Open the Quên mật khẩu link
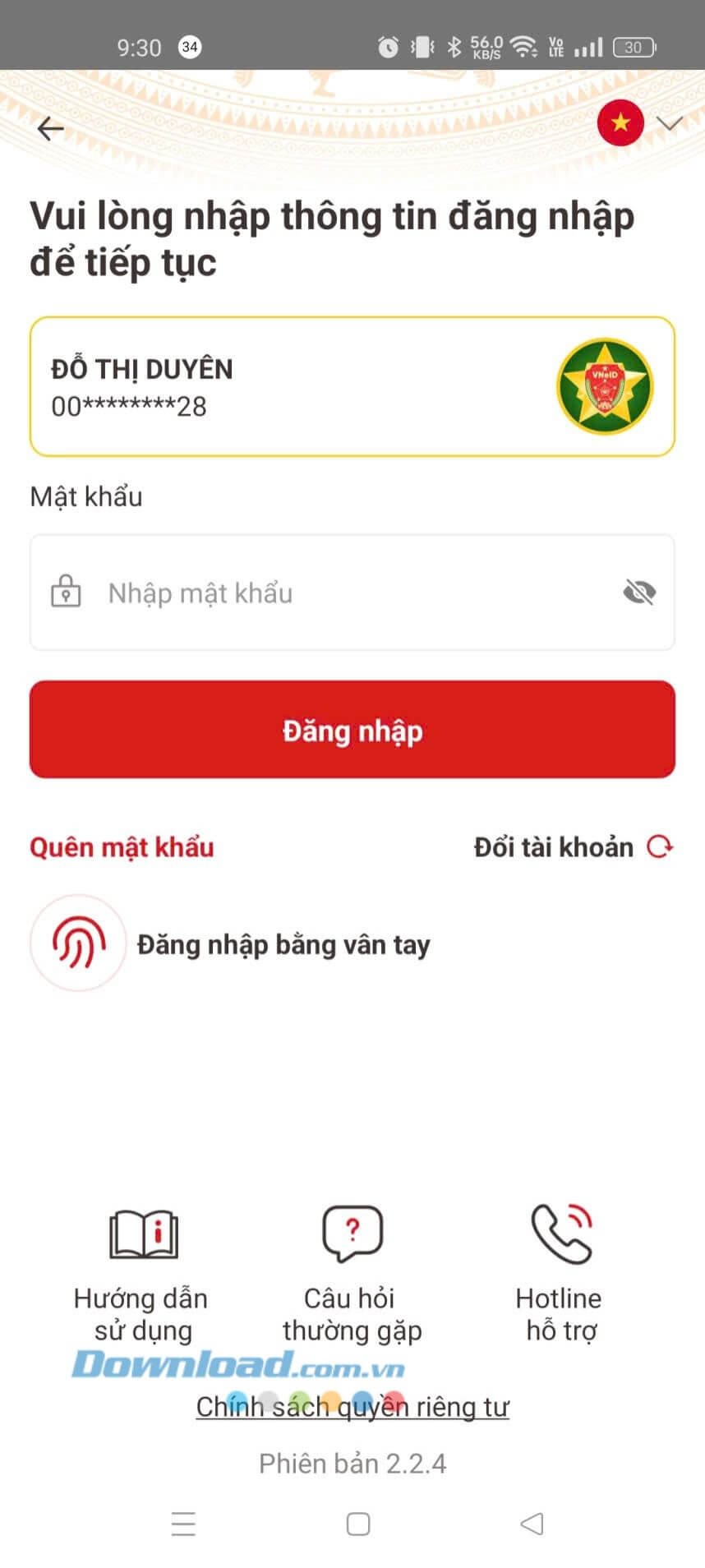The image size is (705, 1568). click(122, 847)
